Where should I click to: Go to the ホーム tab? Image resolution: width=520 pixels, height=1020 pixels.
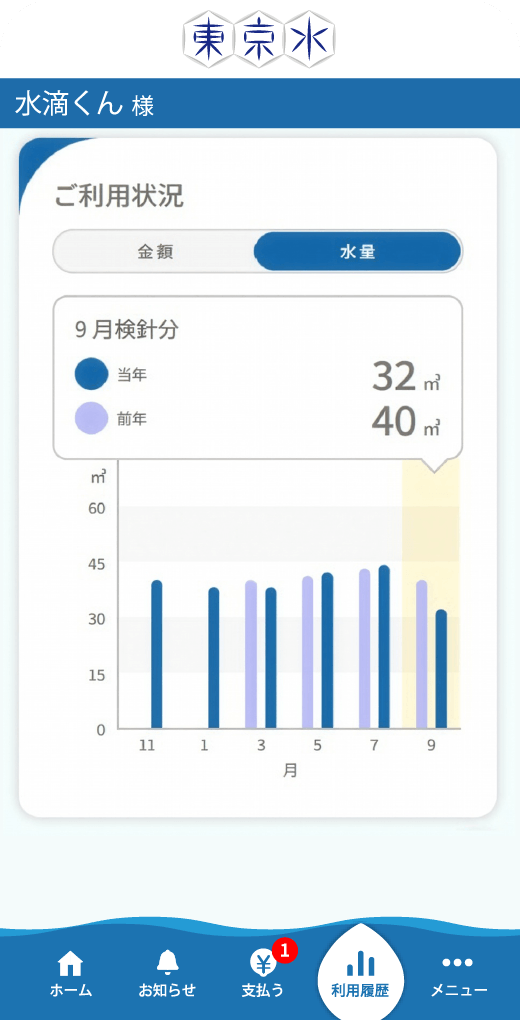click(71, 974)
